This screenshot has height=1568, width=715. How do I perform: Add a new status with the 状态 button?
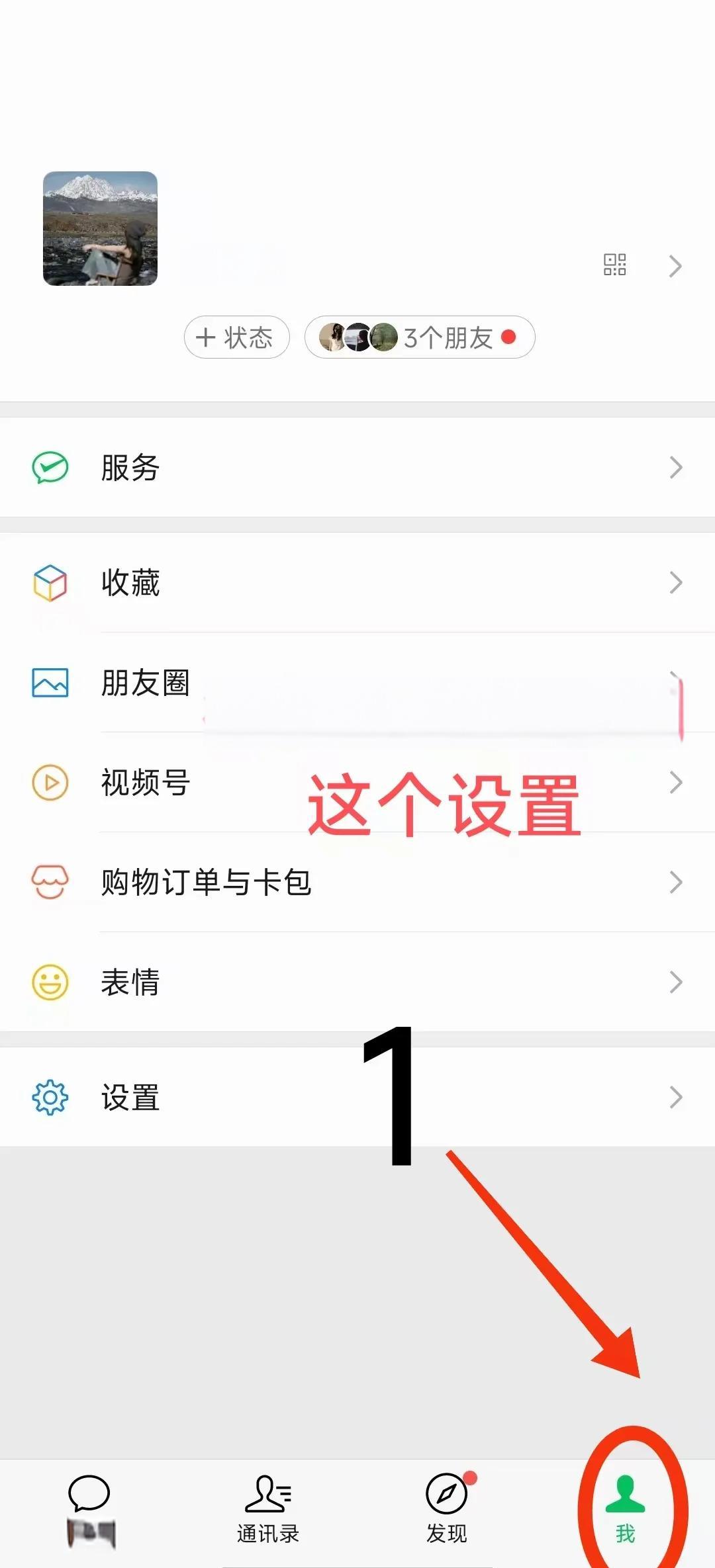236,337
